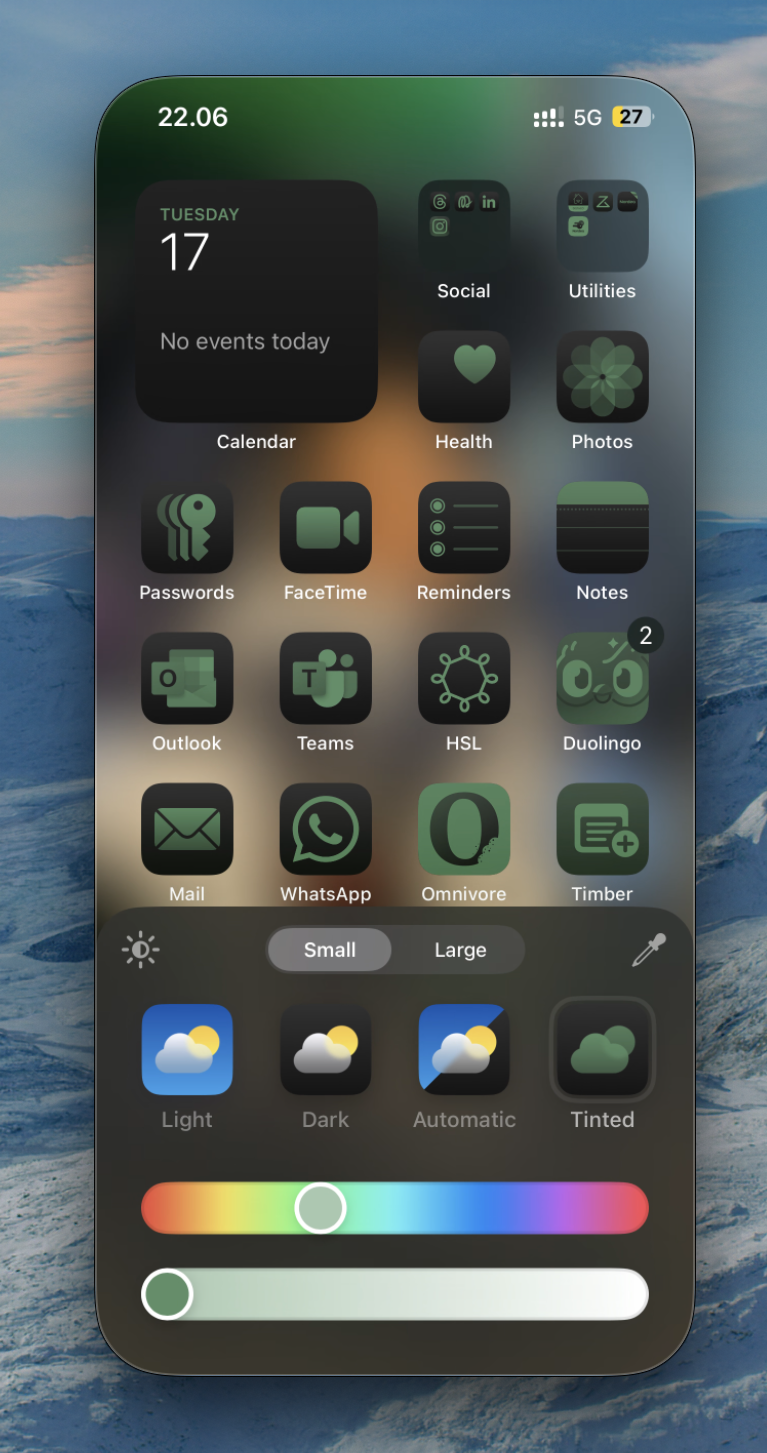Open the Calendar widget
The image size is (767, 1453).
coord(256,301)
